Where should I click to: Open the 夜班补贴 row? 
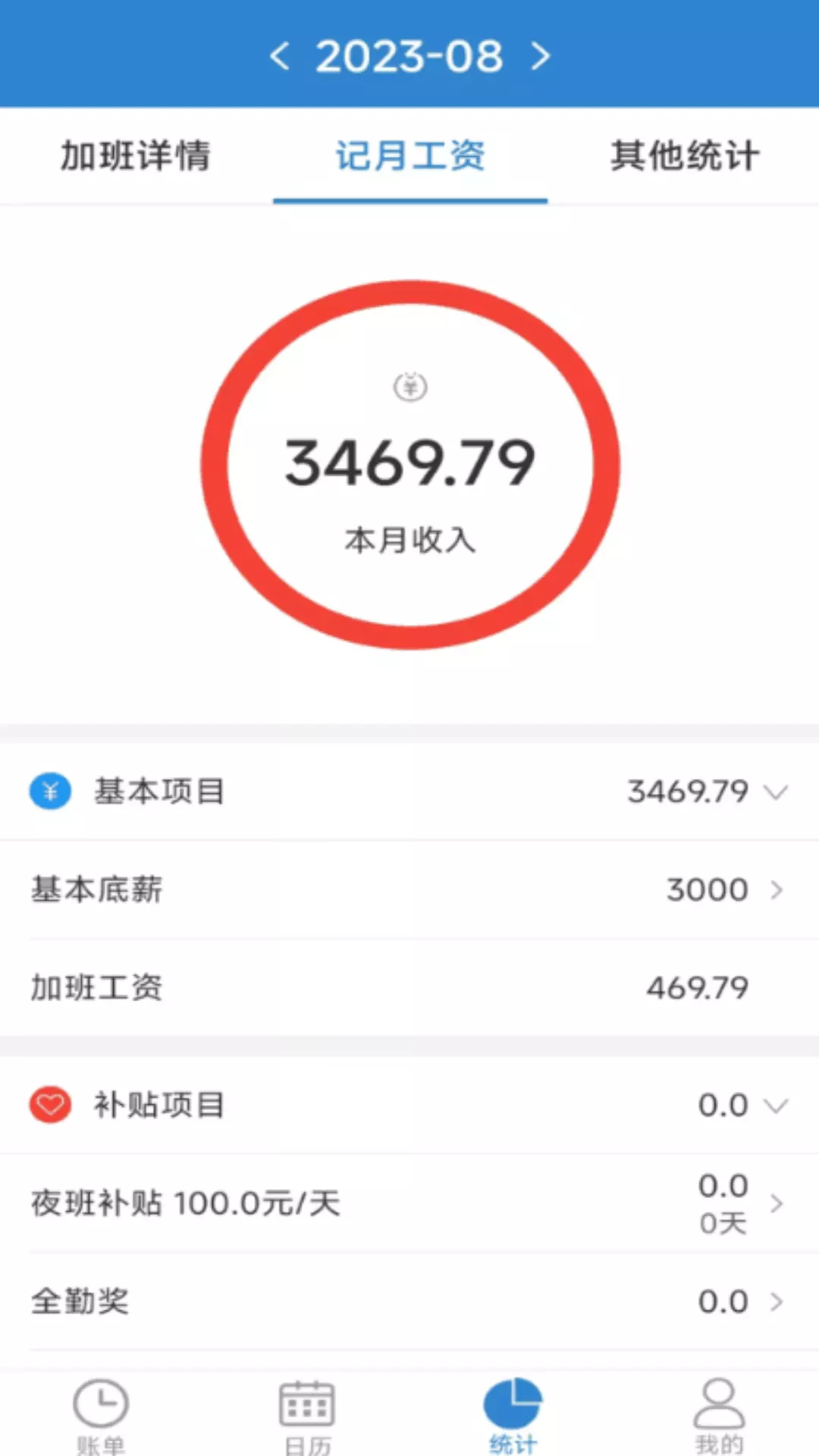pyautogui.click(x=409, y=1203)
